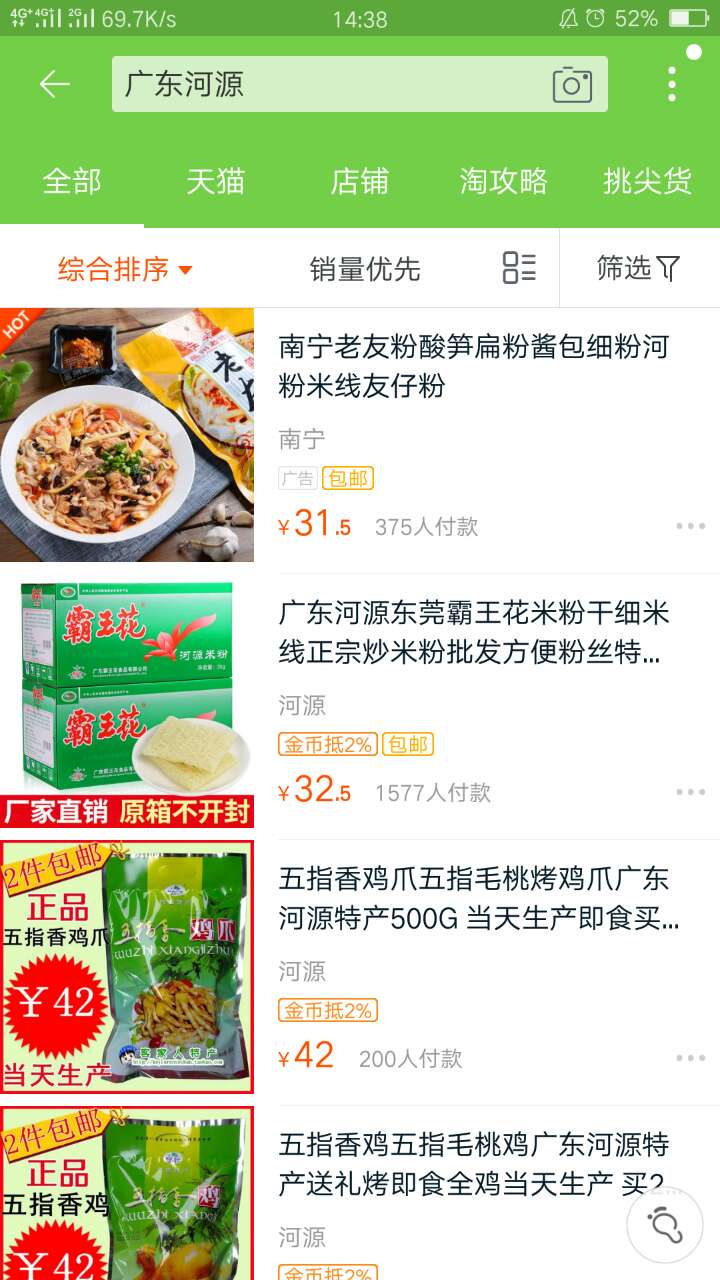
Task: Switch to the 全部 tab
Action: coord(72,181)
